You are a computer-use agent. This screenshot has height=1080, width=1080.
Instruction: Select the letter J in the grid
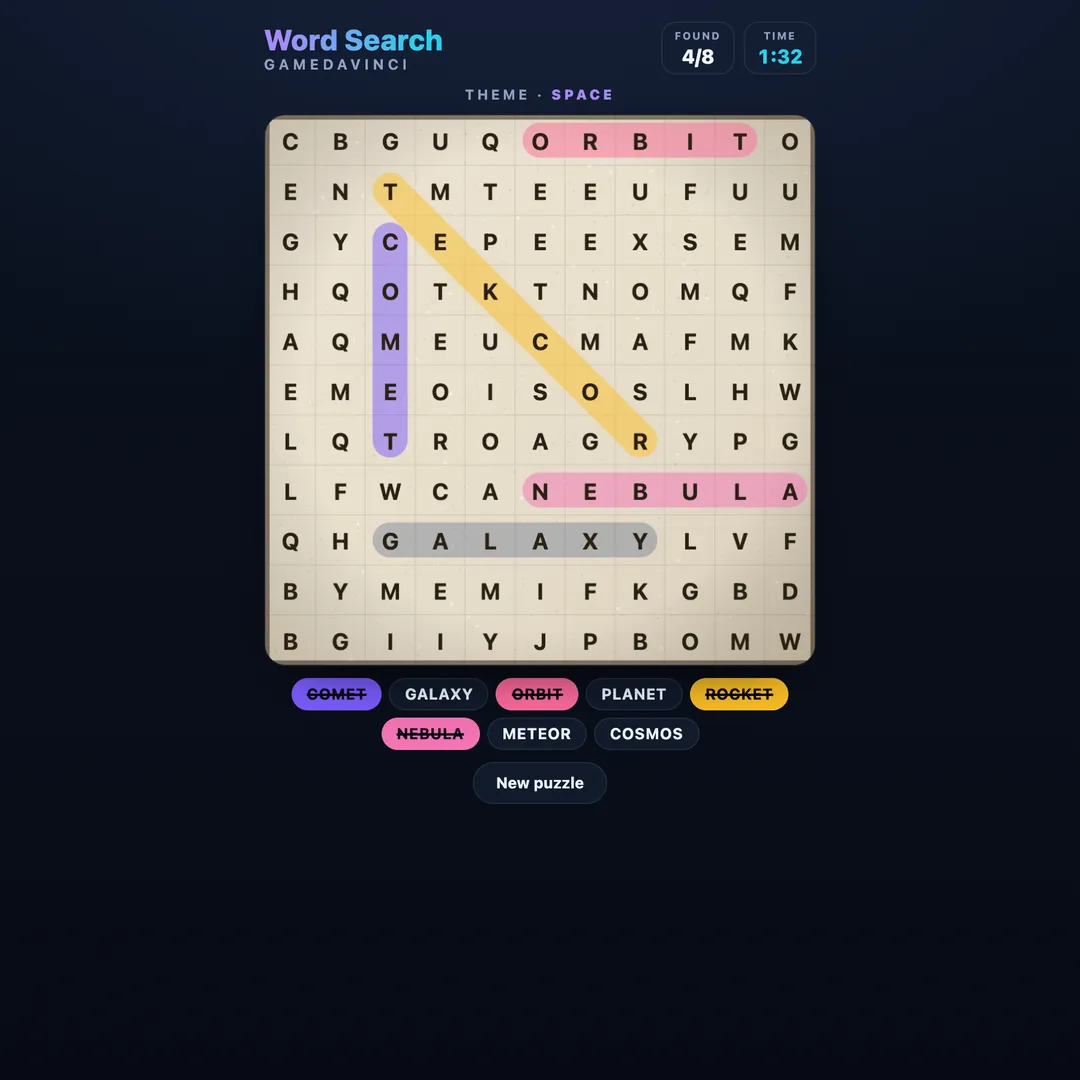[540, 641]
